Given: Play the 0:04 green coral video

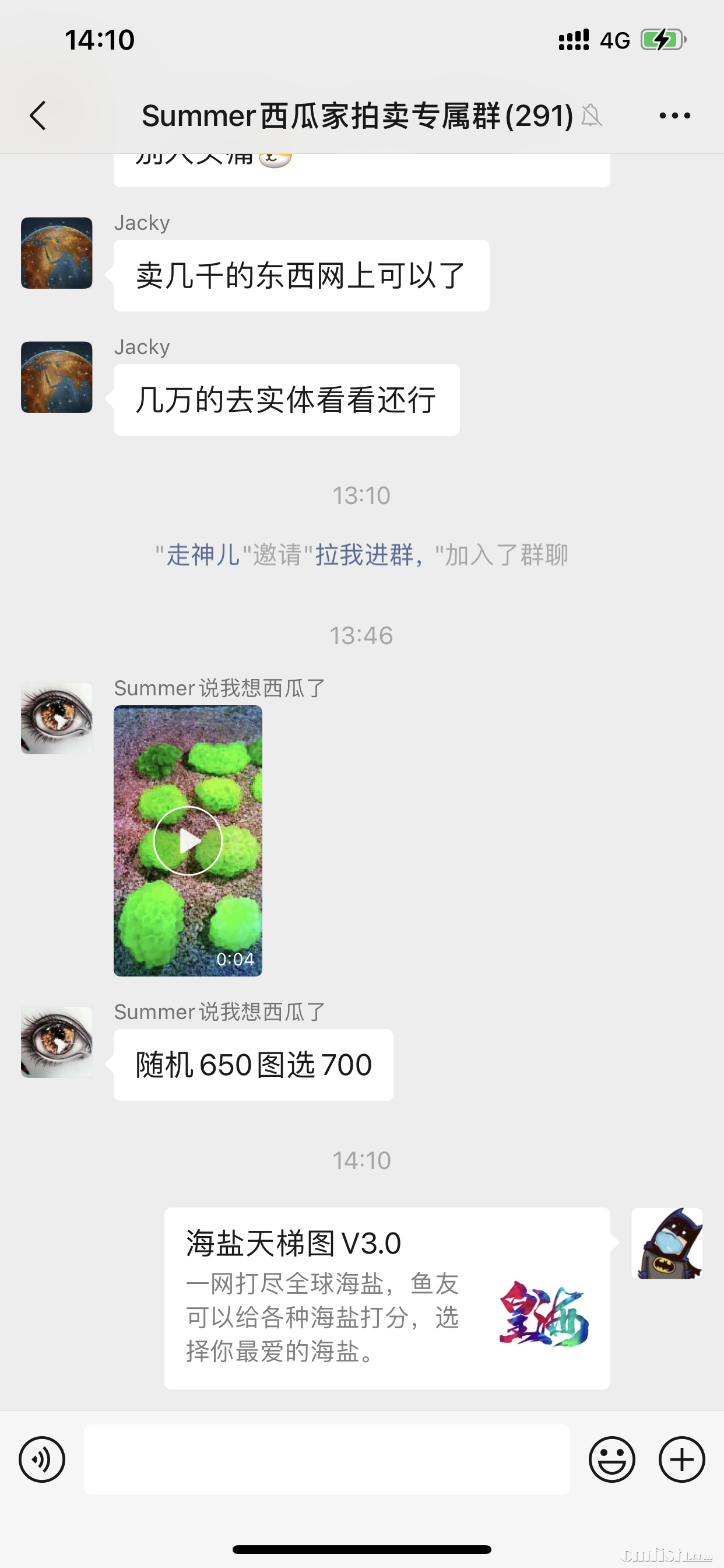Looking at the screenshot, I should [188, 841].
